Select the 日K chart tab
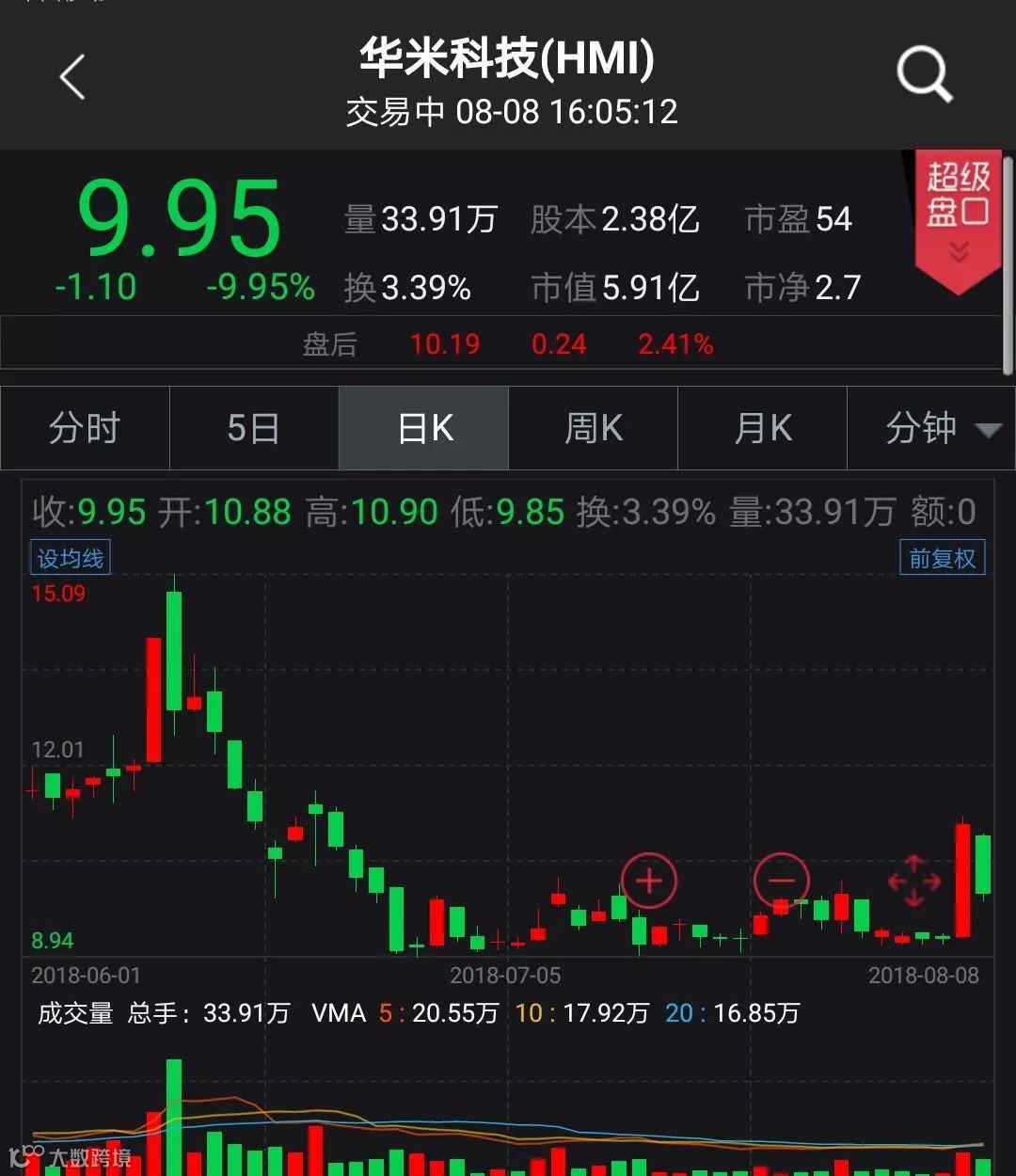 tap(424, 428)
